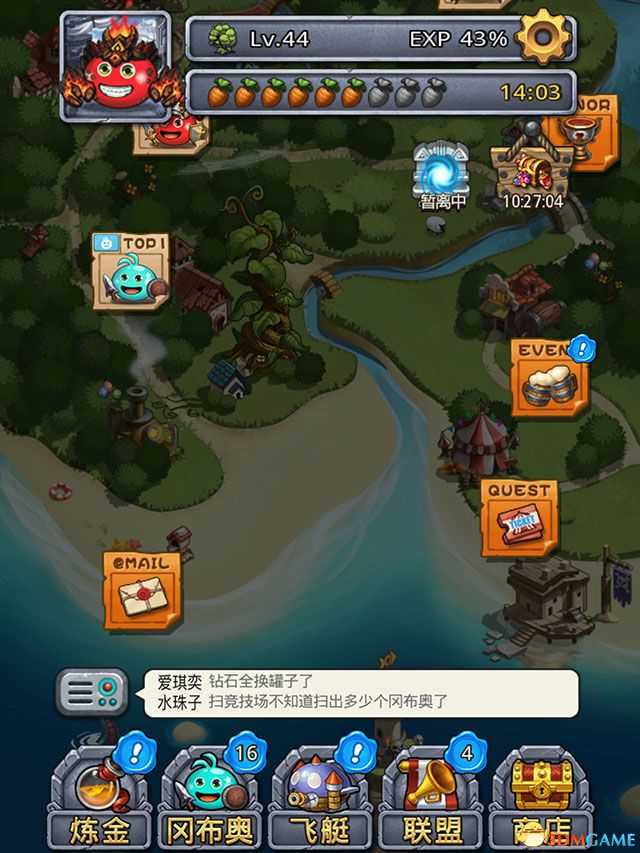Expand the chat message panel
640x853 pixels.
pos(92,691)
